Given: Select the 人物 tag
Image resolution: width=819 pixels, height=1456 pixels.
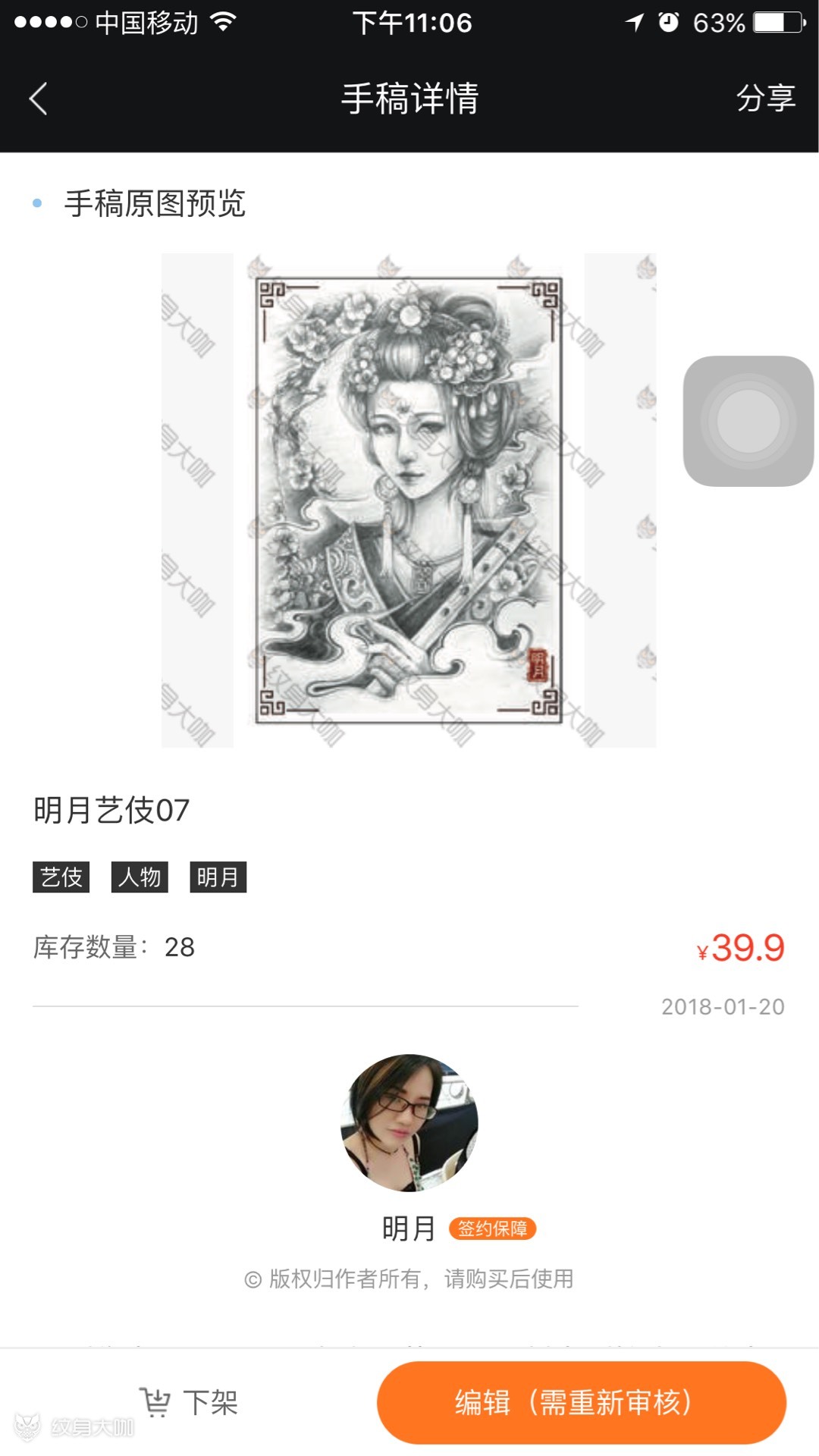Looking at the screenshot, I should click(x=140, y=877).
